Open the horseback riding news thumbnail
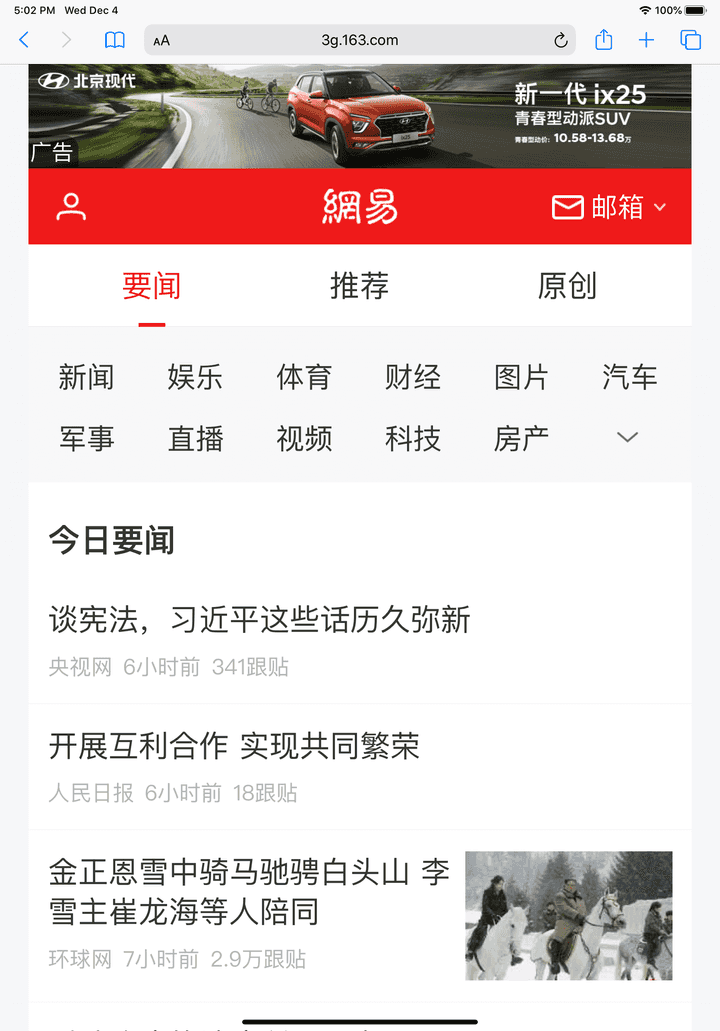The height and width of the screenshot is (1031, 720). pyautogui.click(x=567, y=915)
